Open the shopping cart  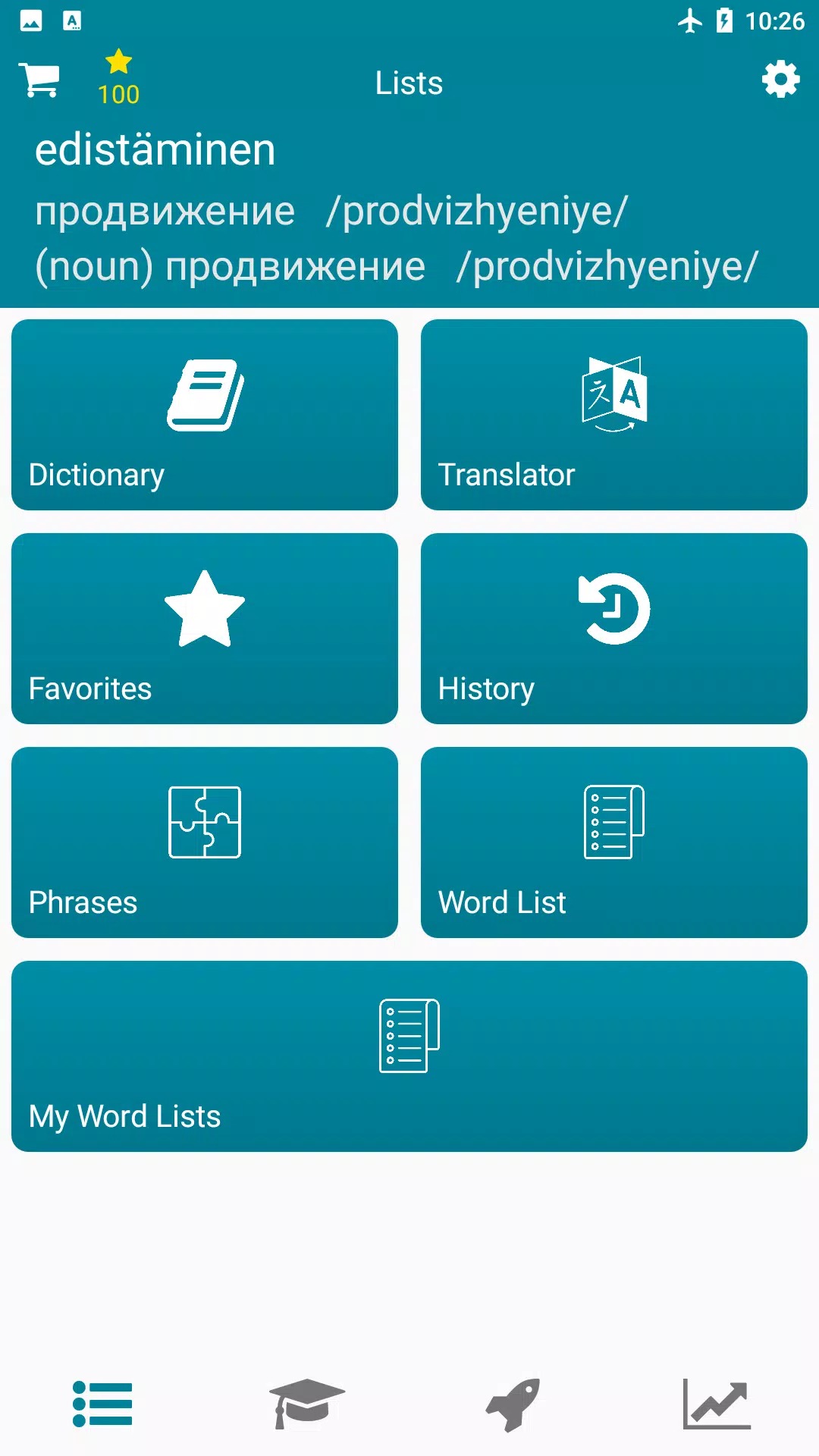(x=39, y=80)
